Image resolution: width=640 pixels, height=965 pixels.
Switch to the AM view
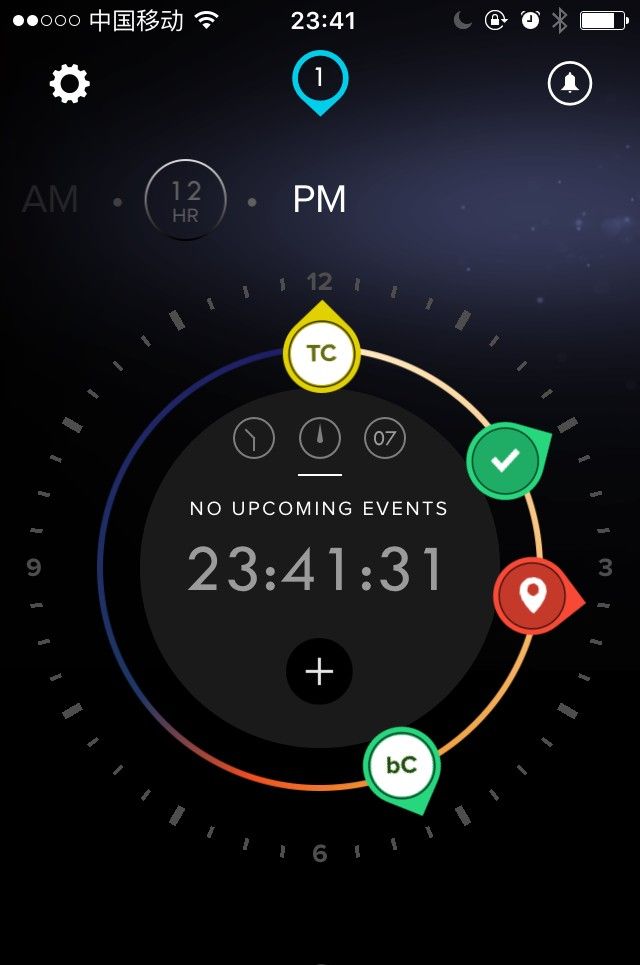pyautogui.click(x=50, y=200)
